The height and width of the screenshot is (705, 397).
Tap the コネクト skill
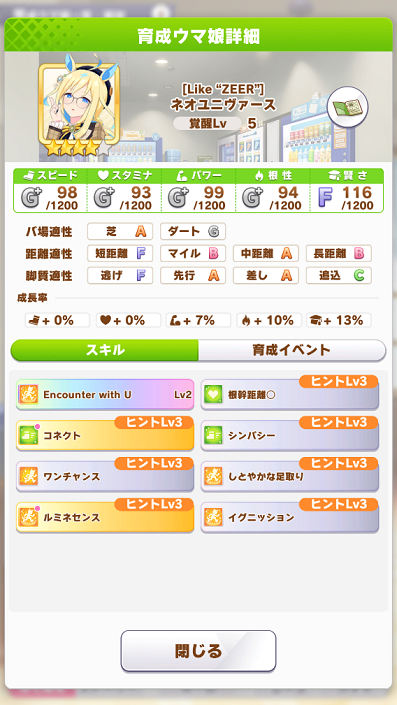tap(105, 435)
